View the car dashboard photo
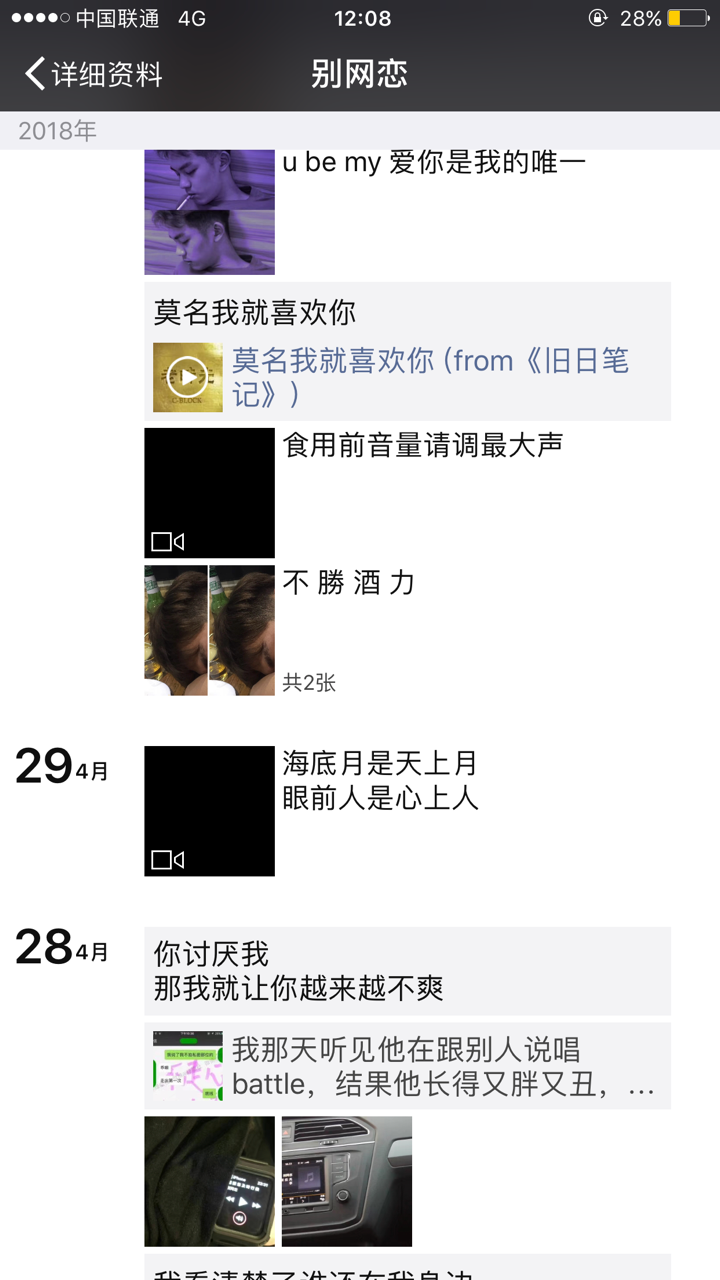 [x=347, y=1181]
